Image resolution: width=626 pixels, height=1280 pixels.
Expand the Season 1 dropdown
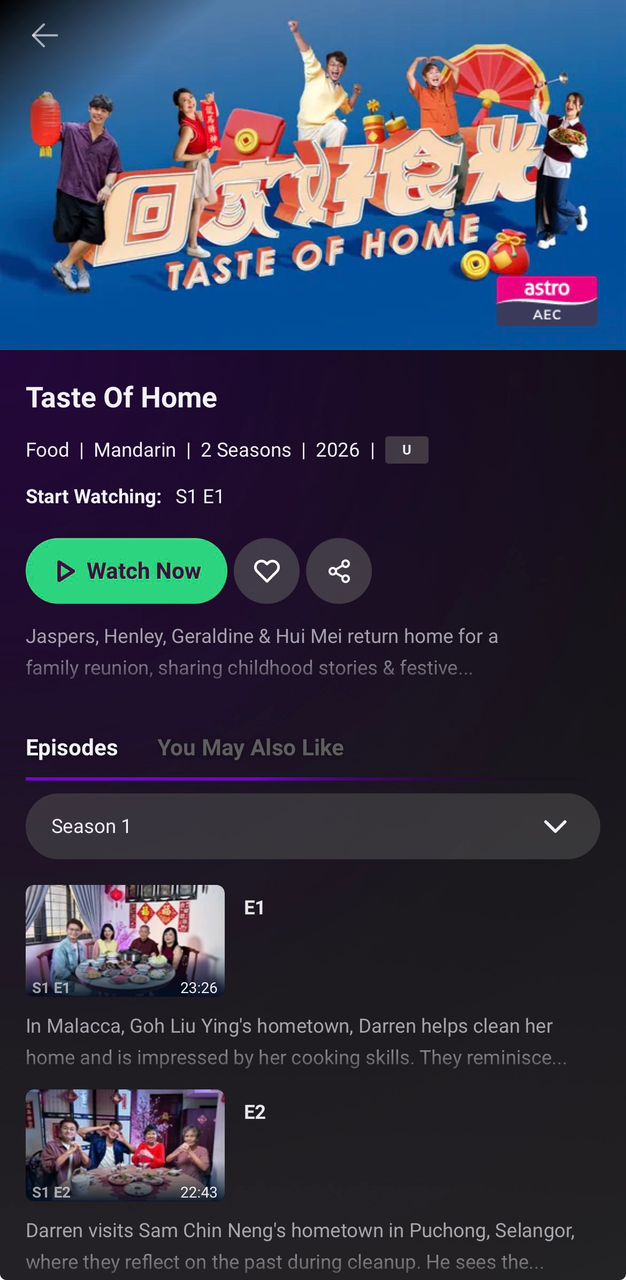[x=312, y=826]
